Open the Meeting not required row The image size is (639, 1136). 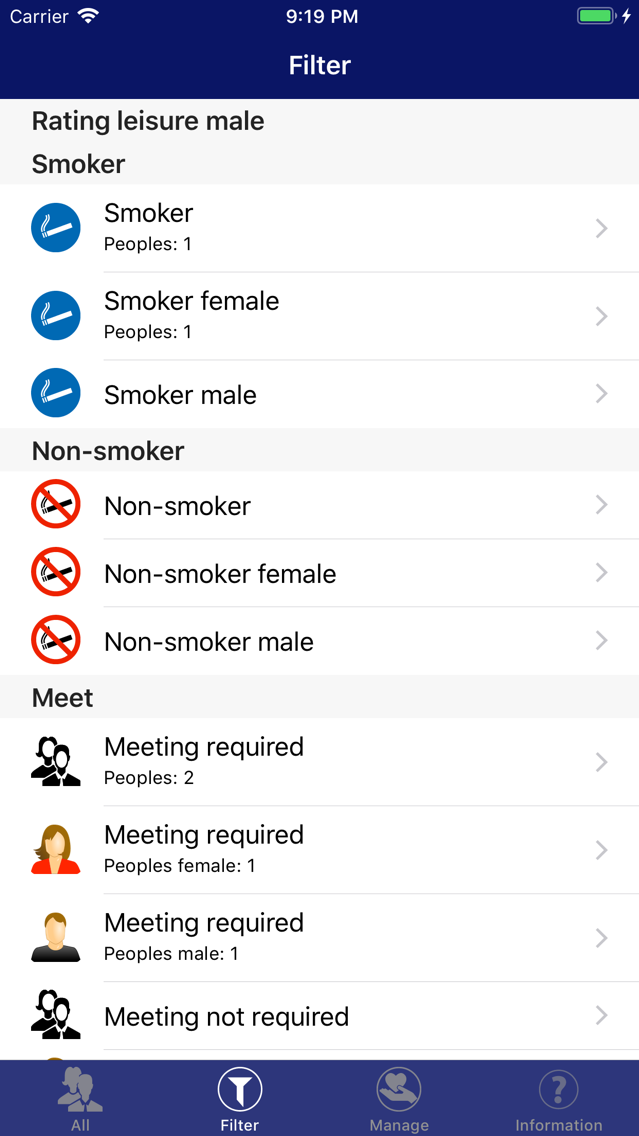[319, 1016]
